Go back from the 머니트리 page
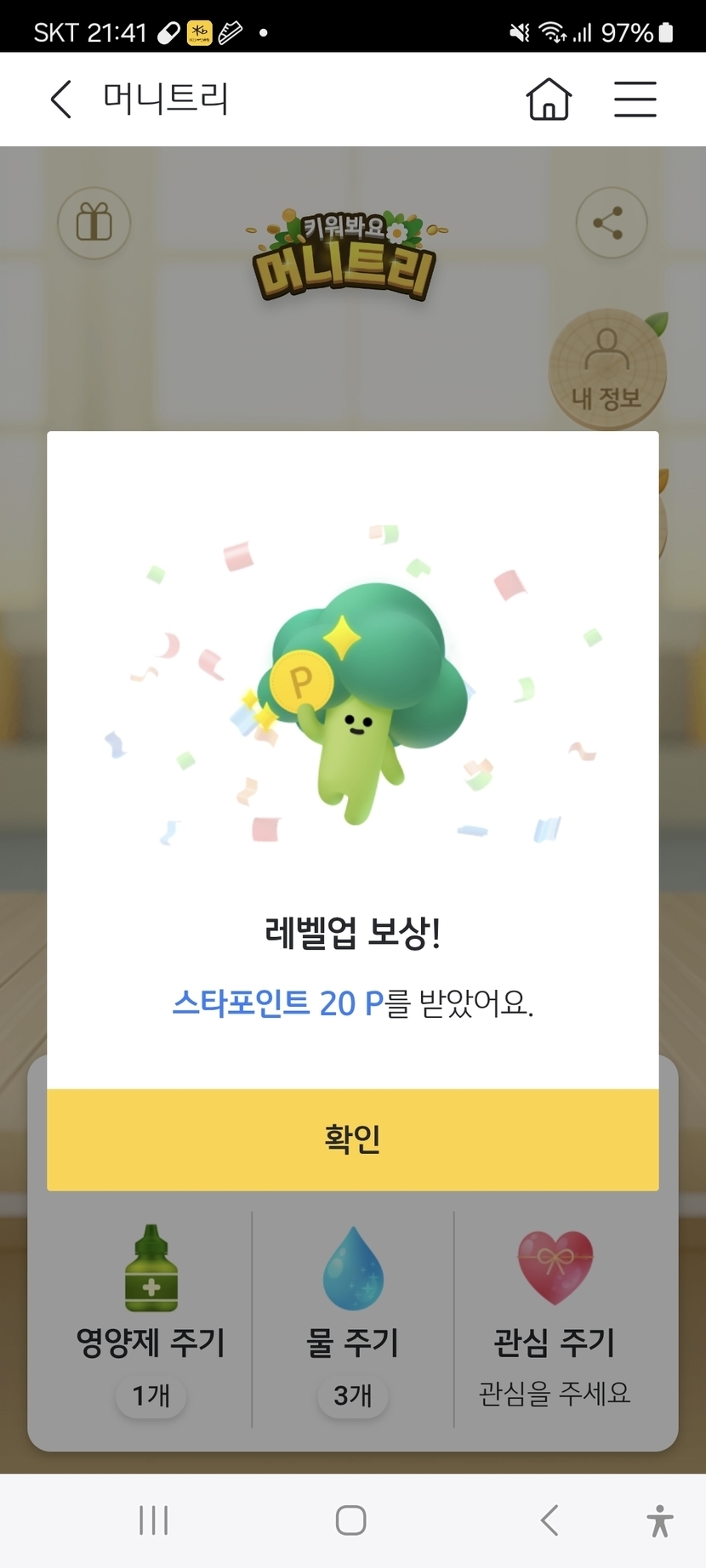 pyautogui.click(x=60, y=99)
